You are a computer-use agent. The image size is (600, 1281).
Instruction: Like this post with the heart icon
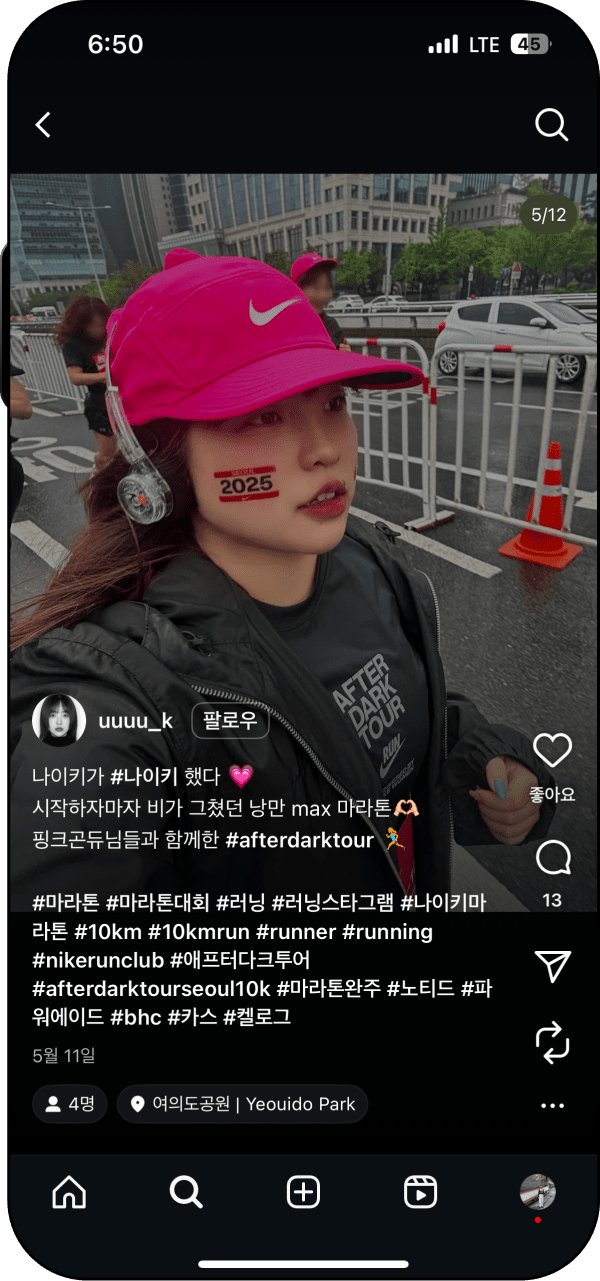(552, 751)
